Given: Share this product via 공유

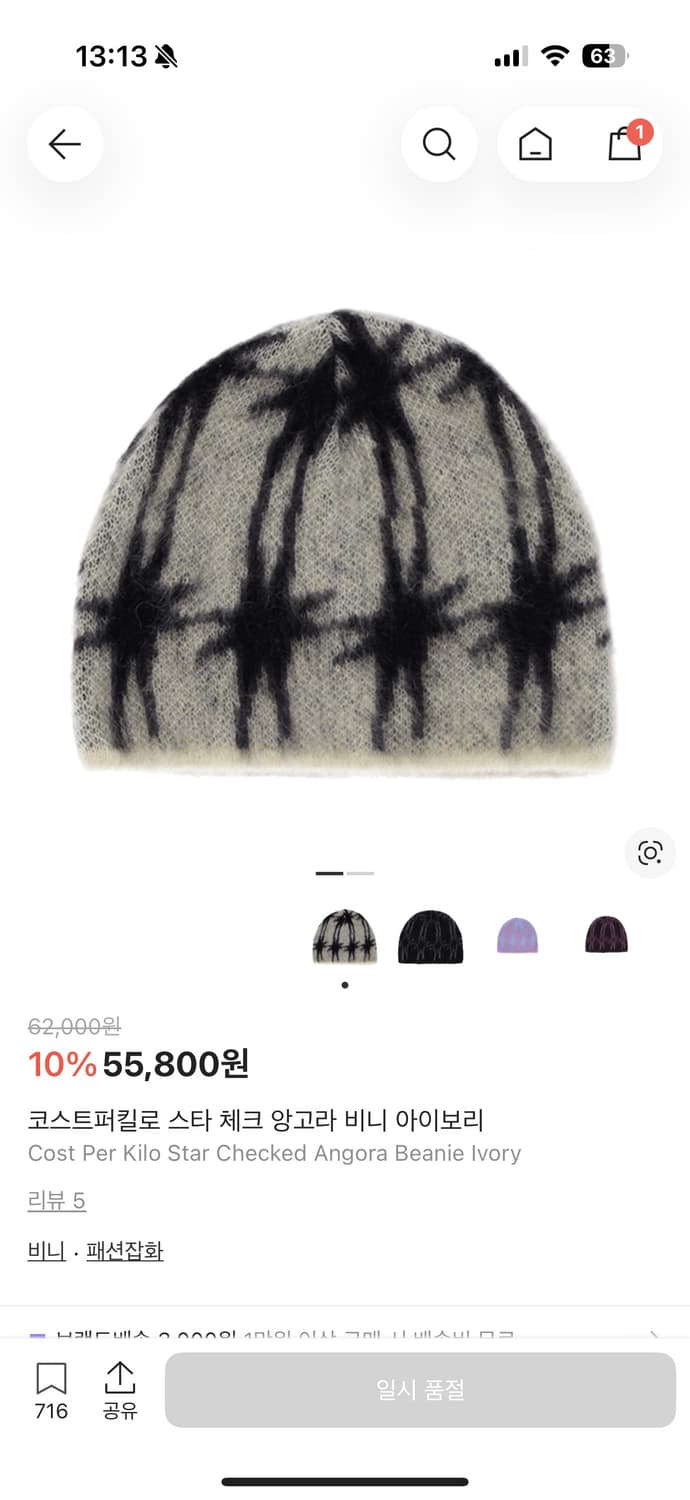Looking at the screenshot, I should pyautogui.click(x=120, y=1391).
